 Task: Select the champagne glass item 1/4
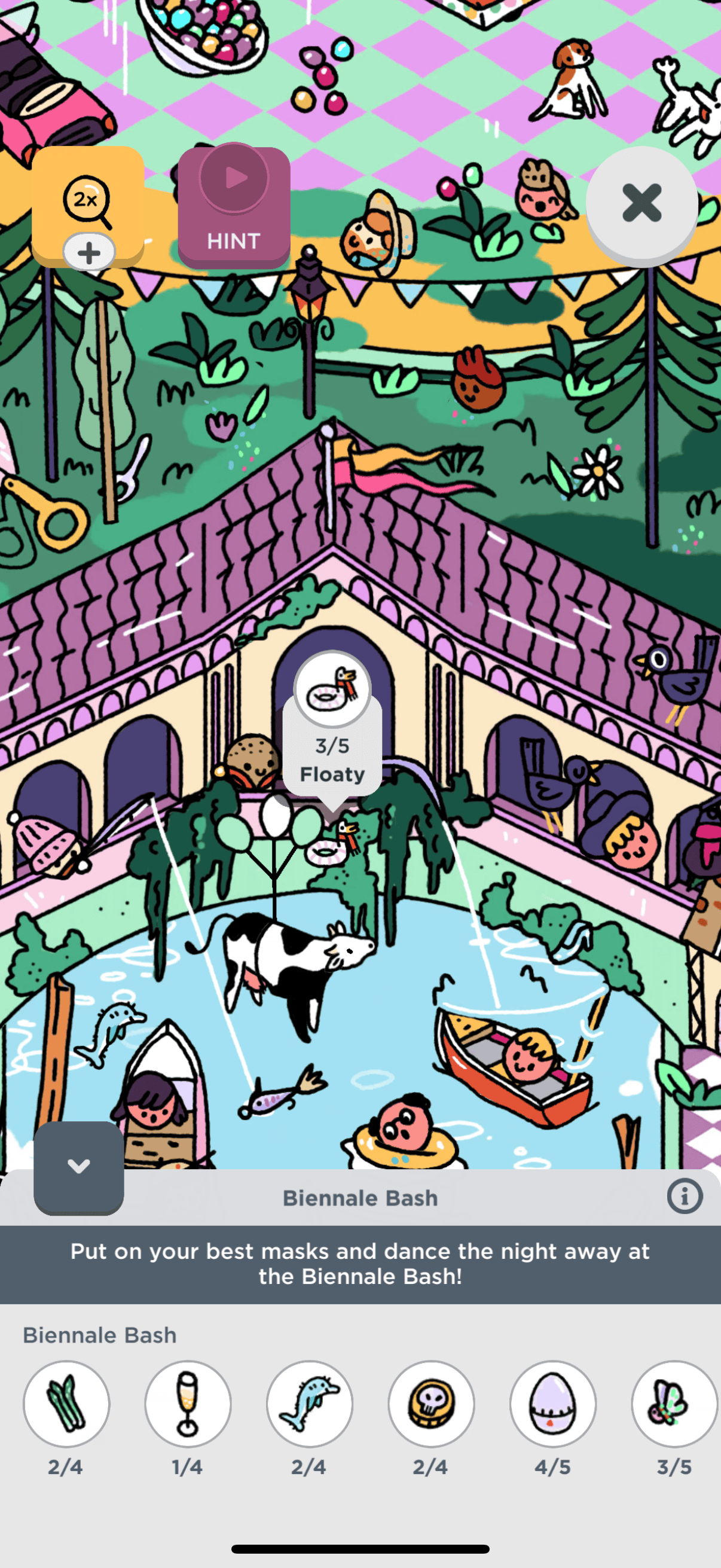coord(188,1404)
